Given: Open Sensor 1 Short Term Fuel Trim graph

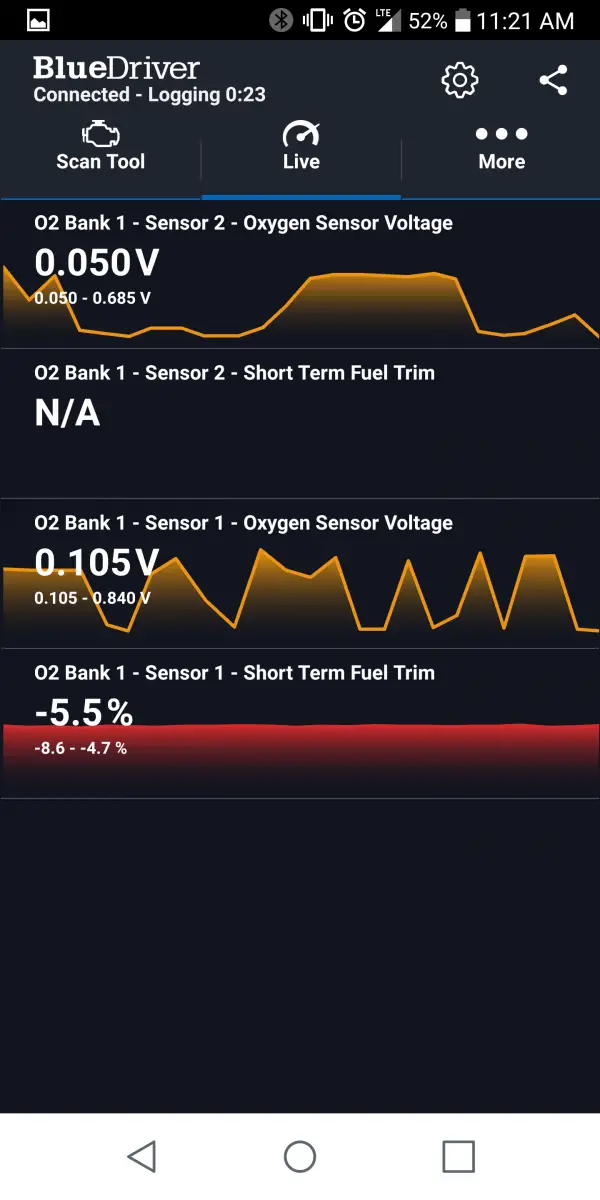Looking at the screenshot, I should tap(300, 723).
